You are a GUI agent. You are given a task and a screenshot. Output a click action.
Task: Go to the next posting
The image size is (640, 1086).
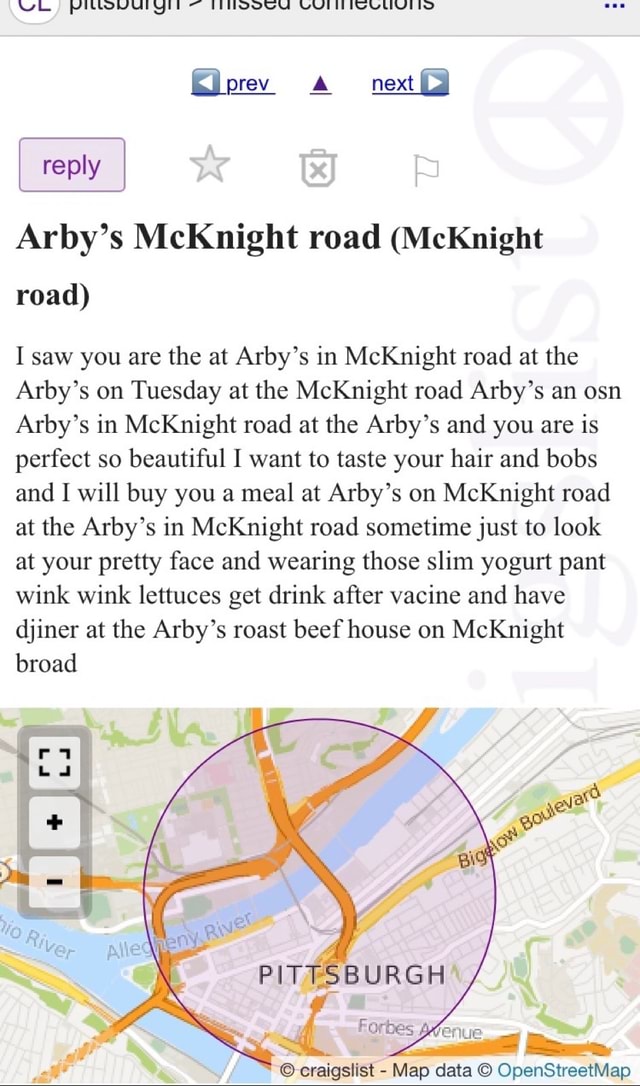click(410, 84)
